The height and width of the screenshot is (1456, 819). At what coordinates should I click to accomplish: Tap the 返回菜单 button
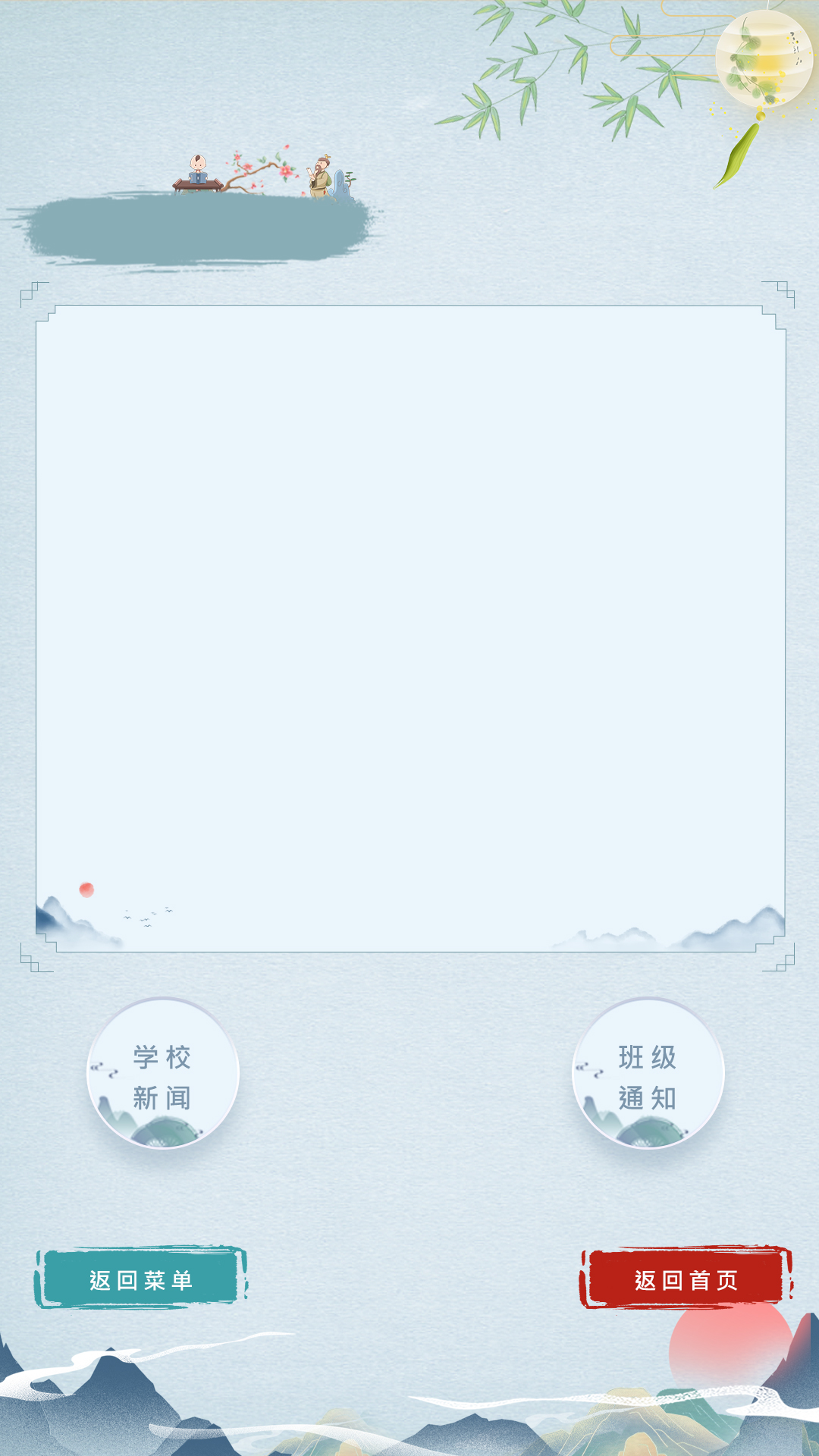(141, 1278)
